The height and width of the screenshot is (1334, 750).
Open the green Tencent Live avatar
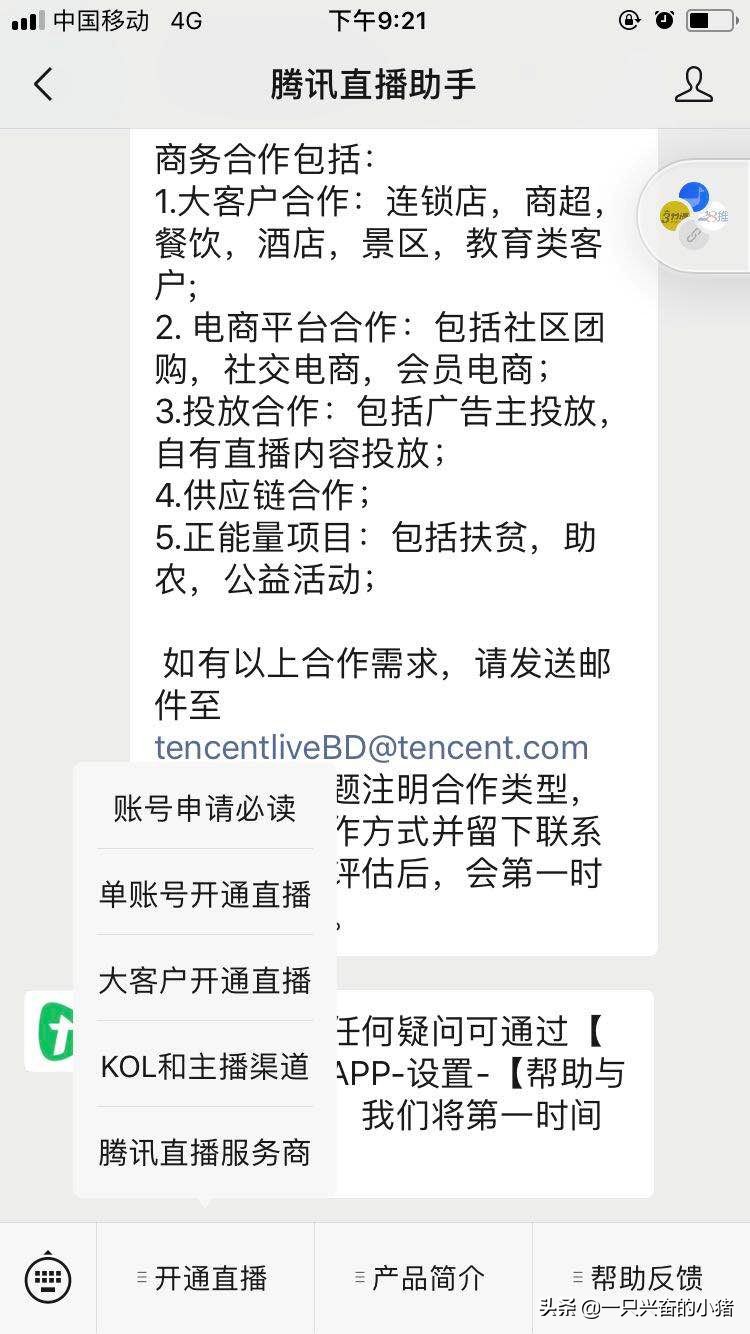[50, 1030]
